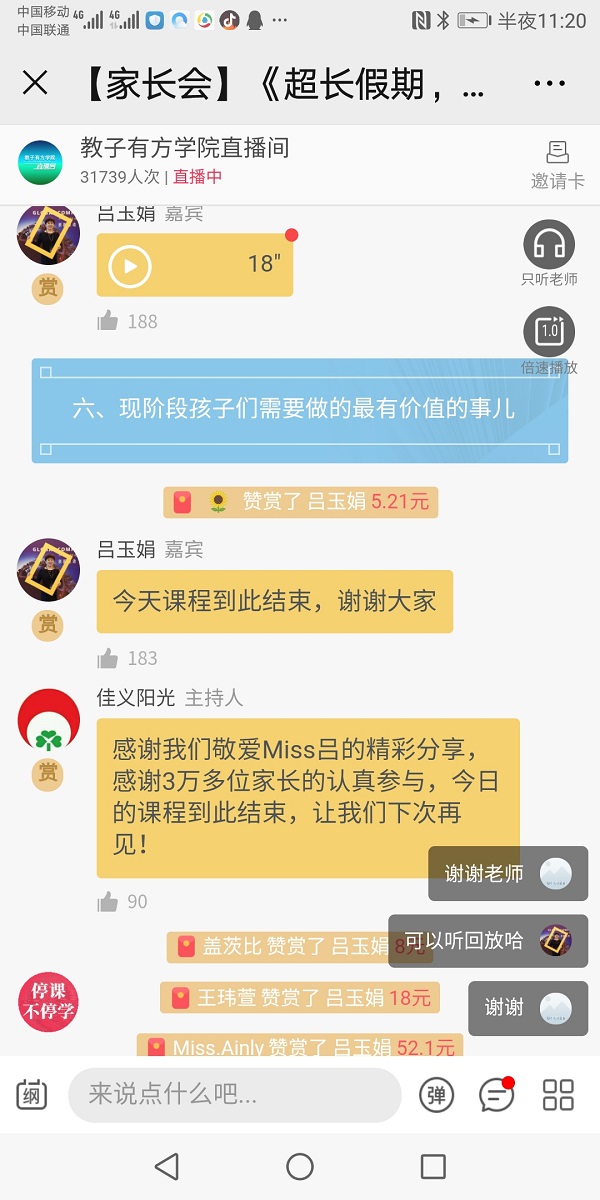Screen dimensions: 600x1200
Task: Tap the 来说点什么吧 comment box
Action: point(234,1094)
